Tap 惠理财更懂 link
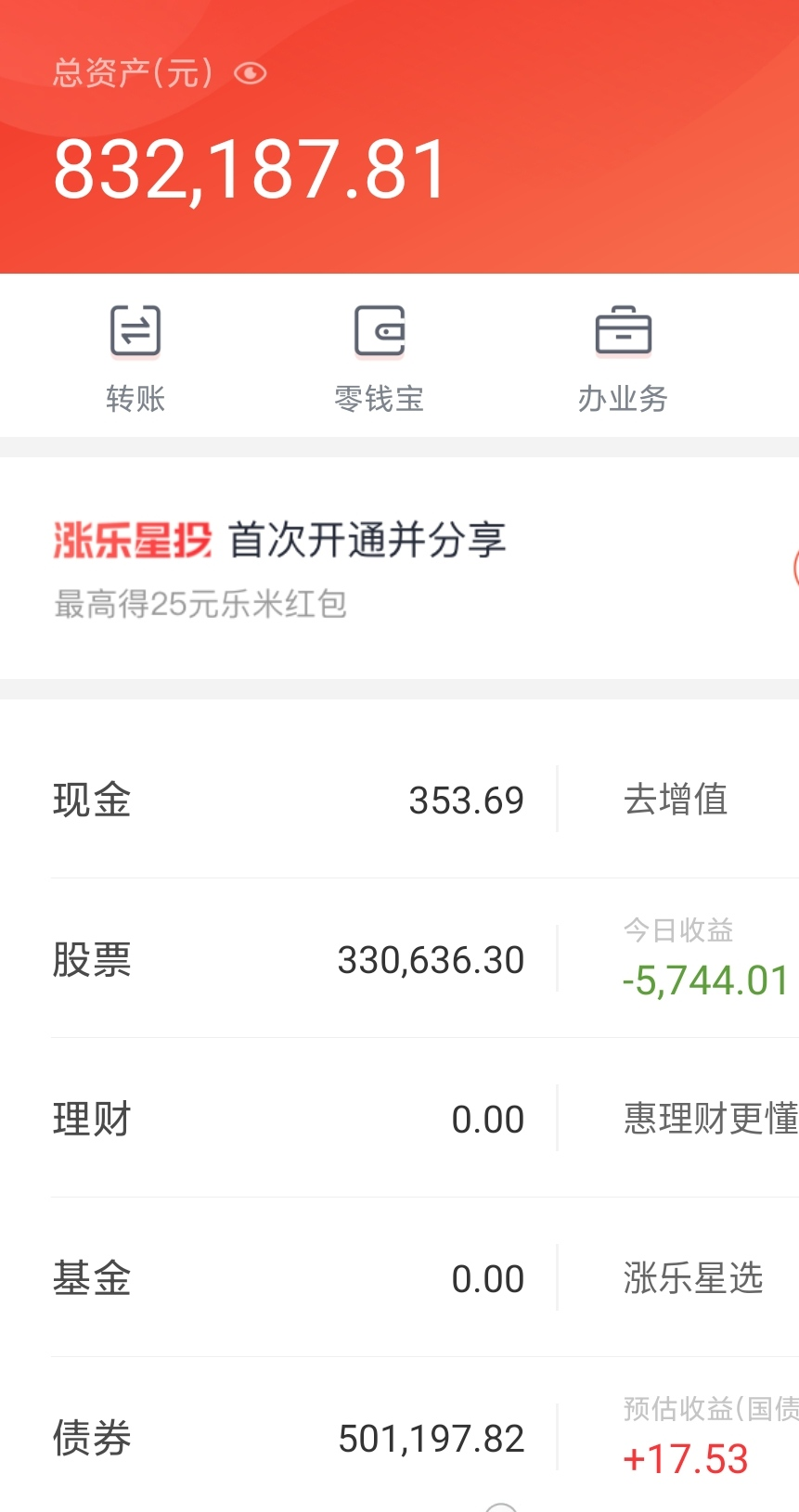 709,1119
